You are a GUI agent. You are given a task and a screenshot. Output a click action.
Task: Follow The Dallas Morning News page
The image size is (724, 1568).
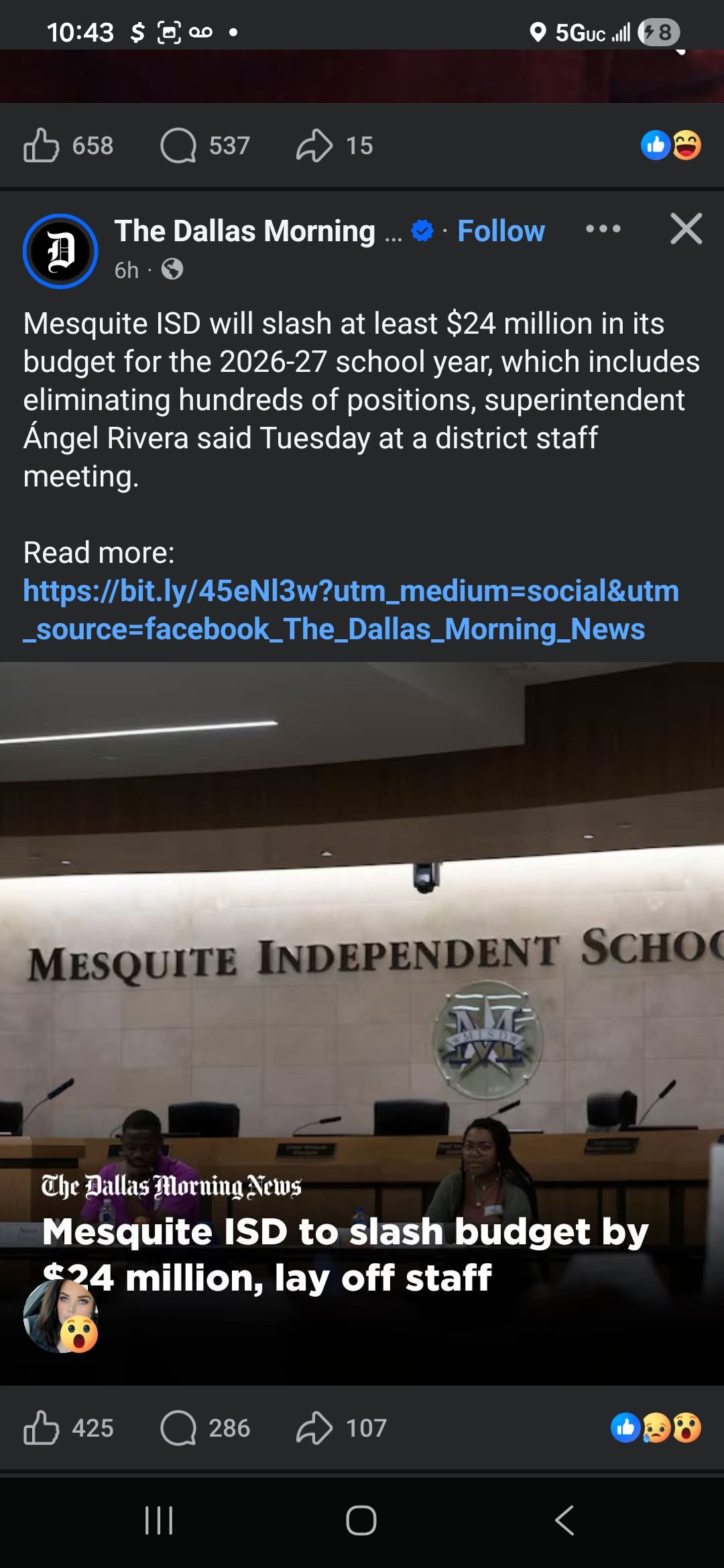click(501, 231)
